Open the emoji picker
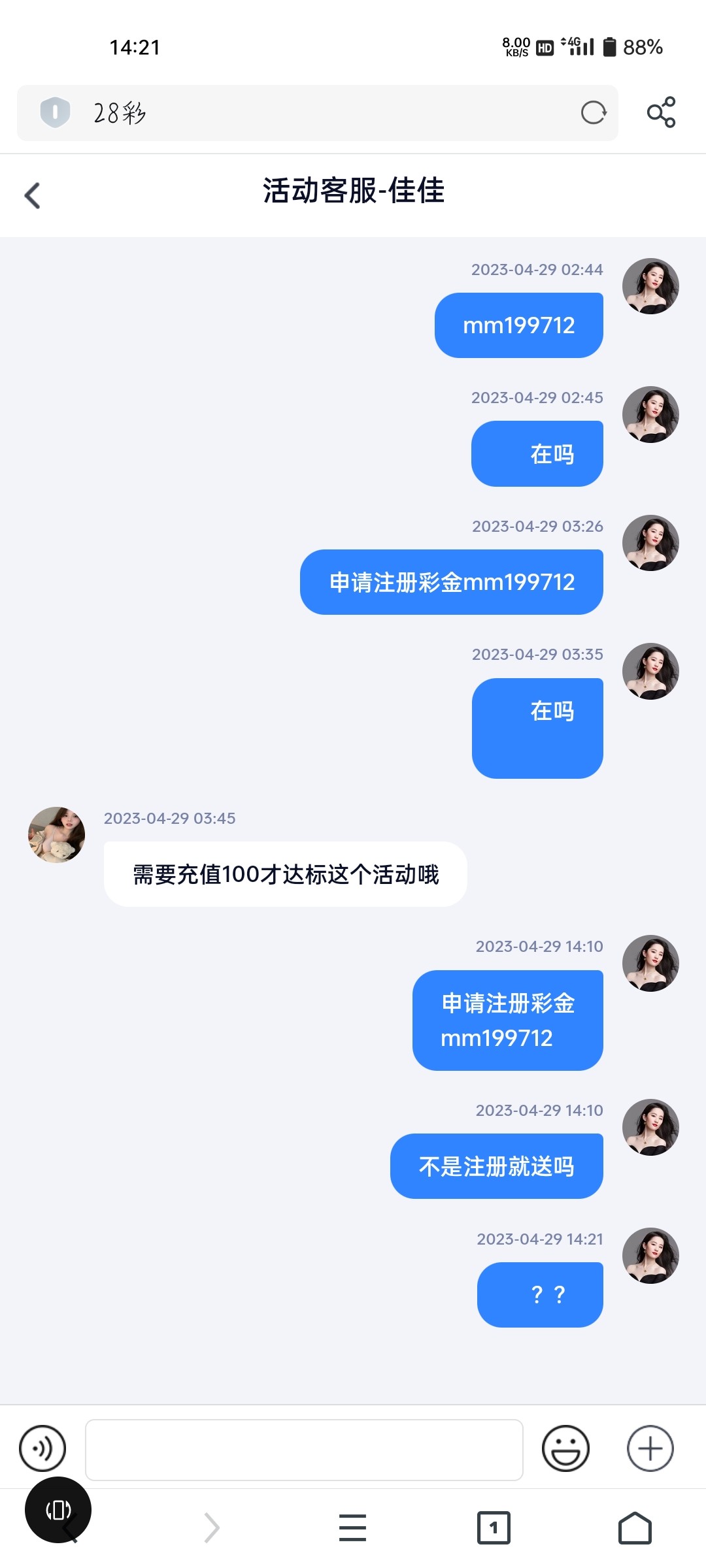 [565, 1448]
